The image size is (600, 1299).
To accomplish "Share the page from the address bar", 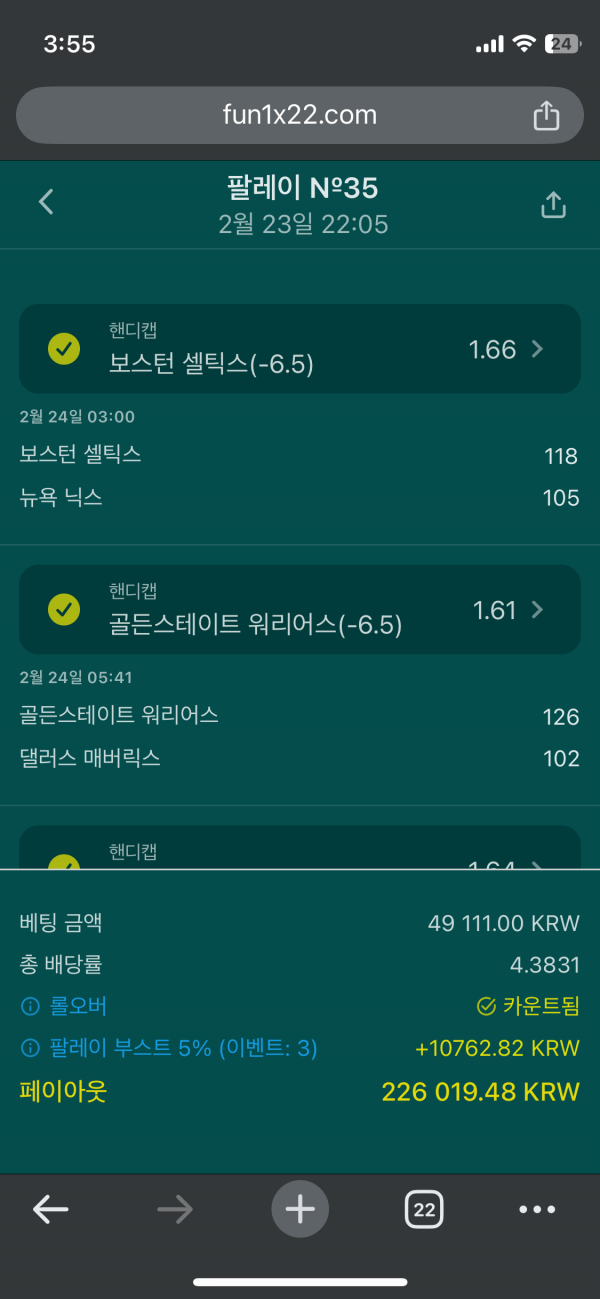I will pos(546,116).
